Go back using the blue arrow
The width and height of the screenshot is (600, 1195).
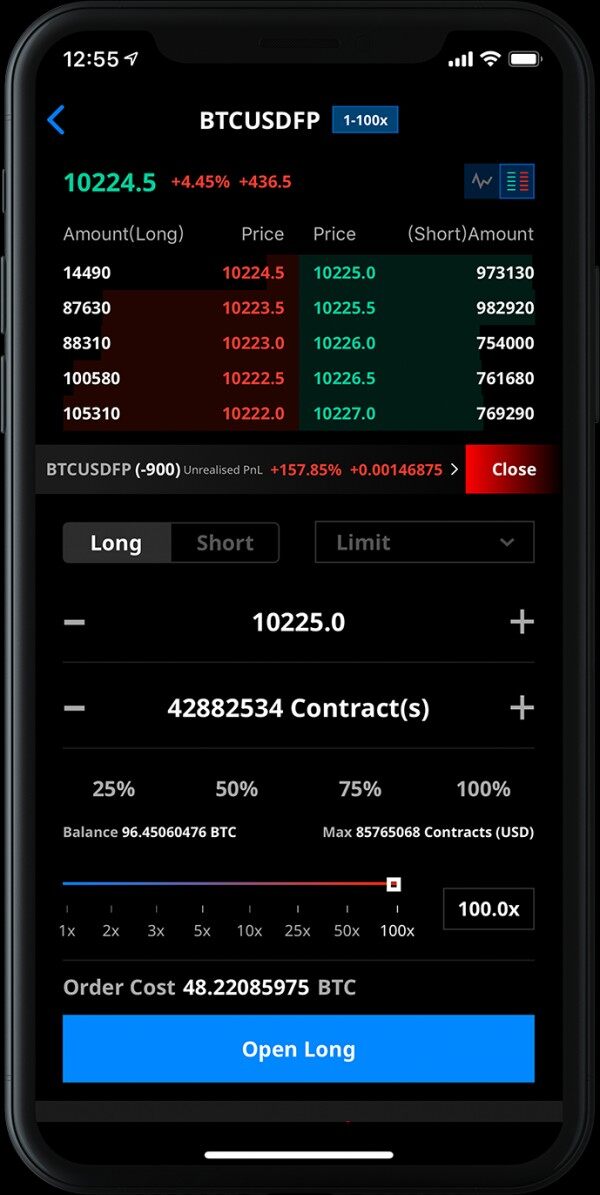[x=56, y=120]
